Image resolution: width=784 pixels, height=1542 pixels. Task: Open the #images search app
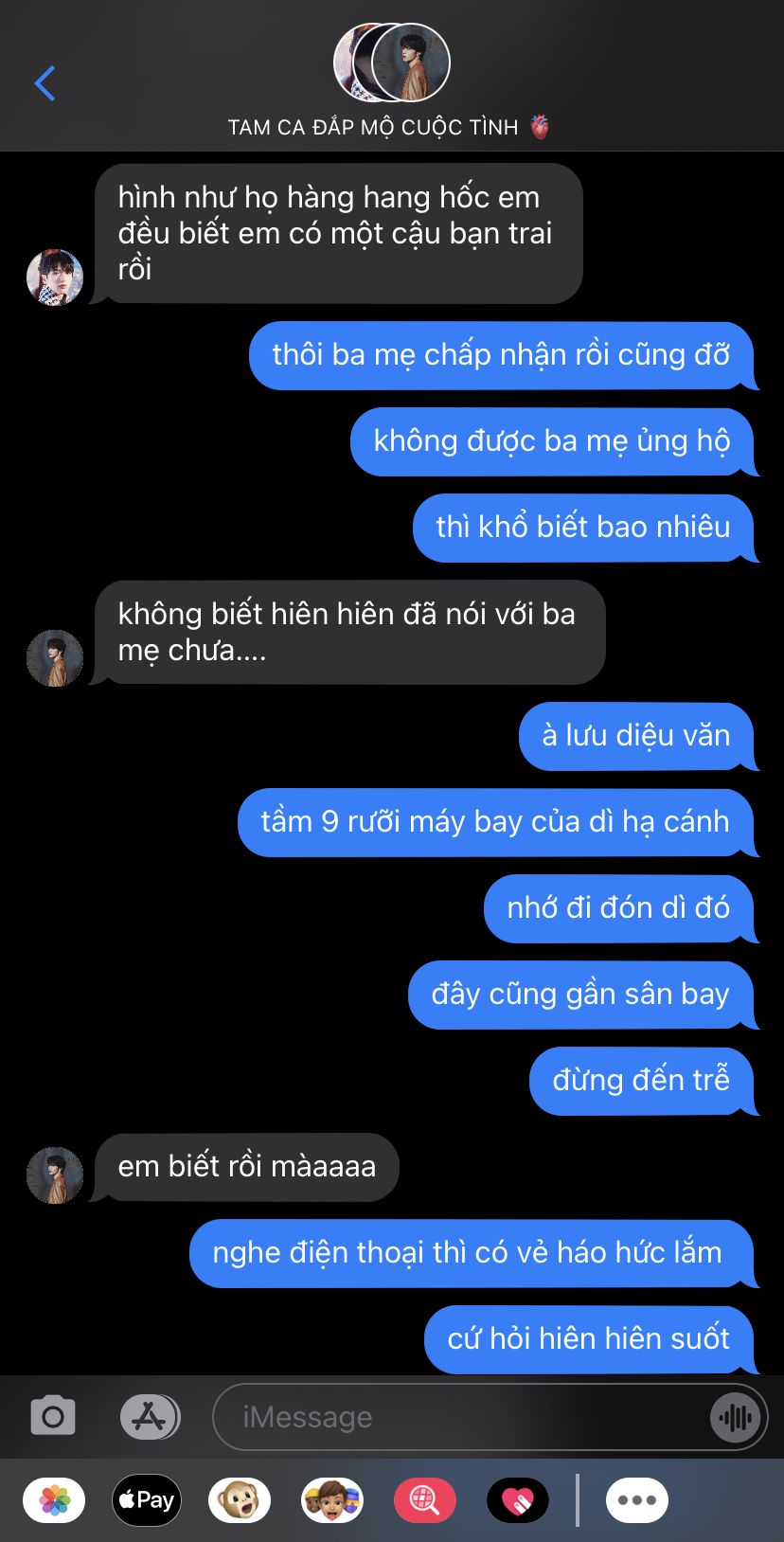pos(425,1500)
